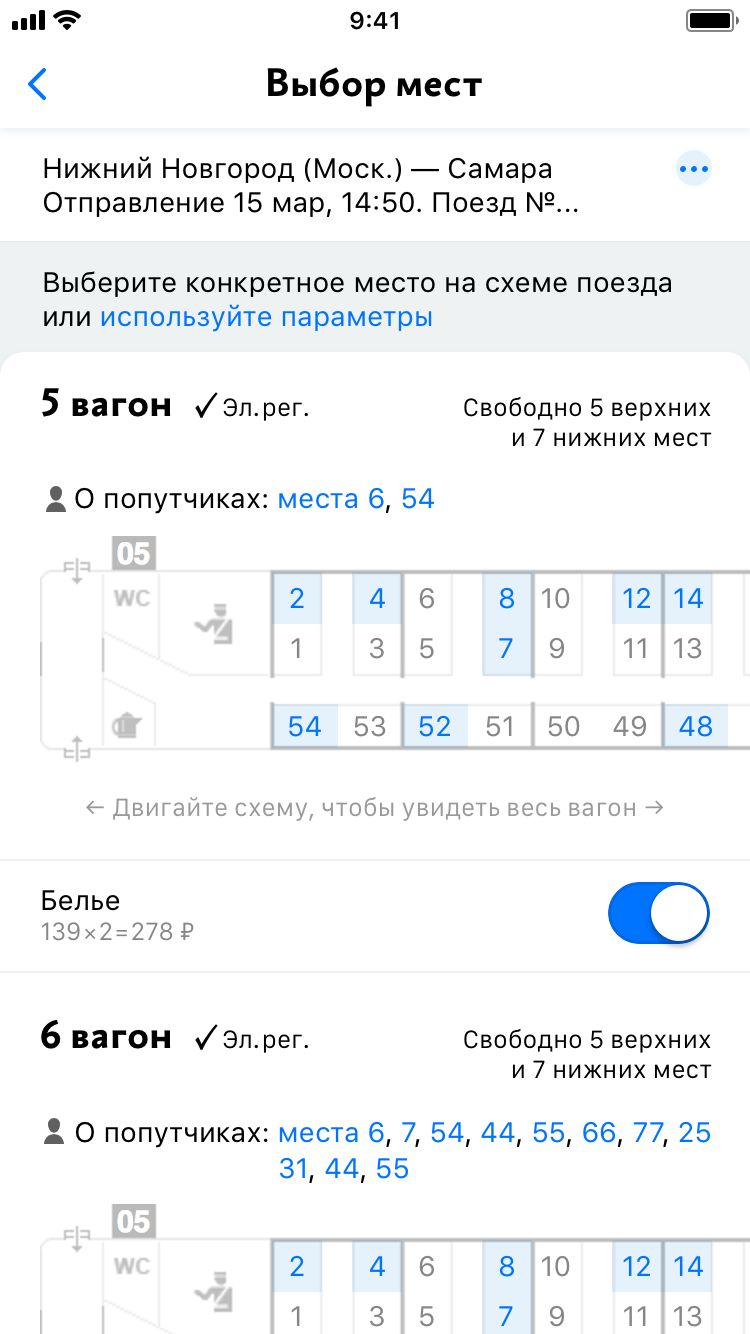Pick seat 14 in wagon 5
The height and width of the screenshot is (1334, 750).
(x=688, y=598)
